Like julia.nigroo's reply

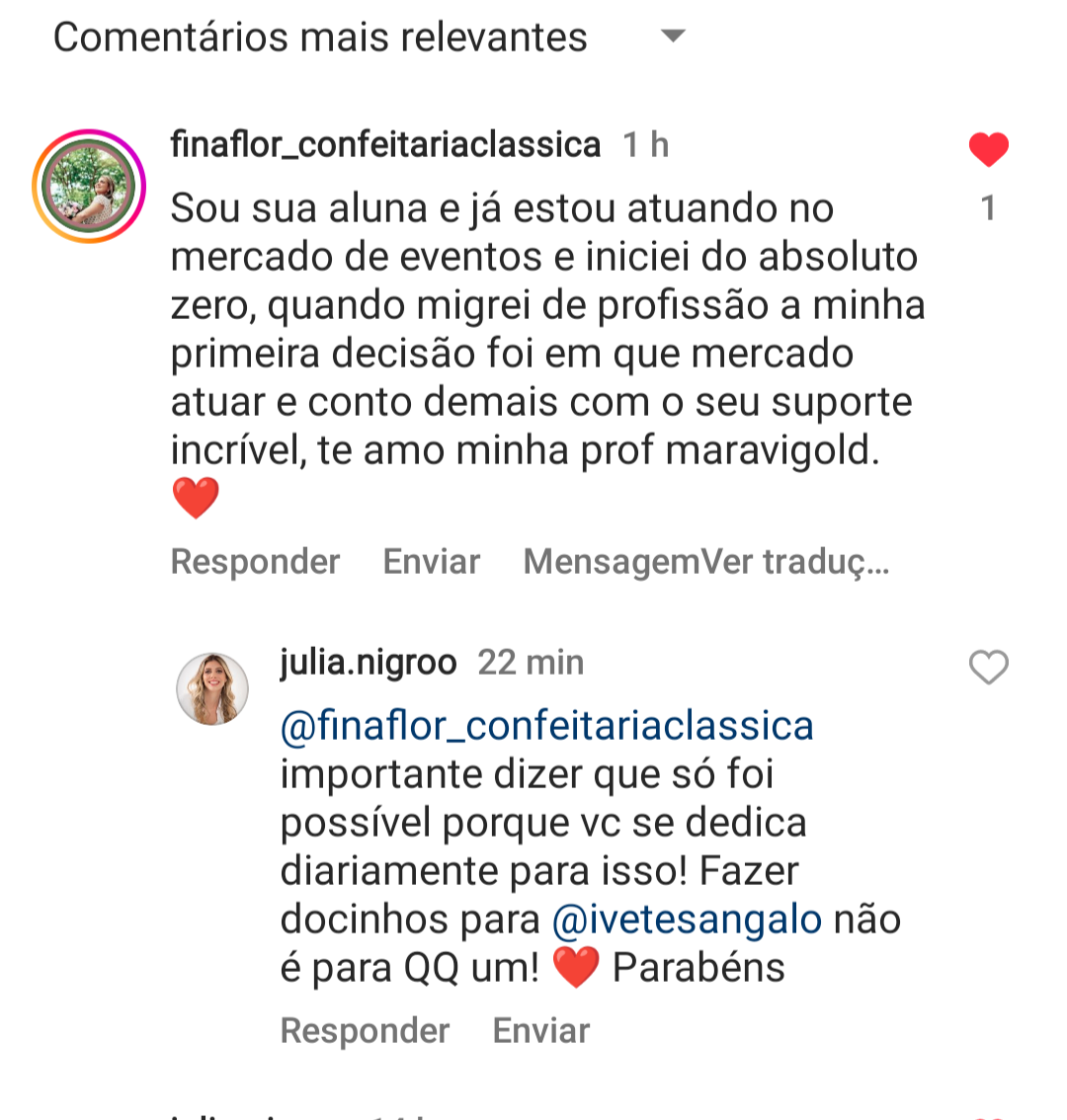click(988, 669)
